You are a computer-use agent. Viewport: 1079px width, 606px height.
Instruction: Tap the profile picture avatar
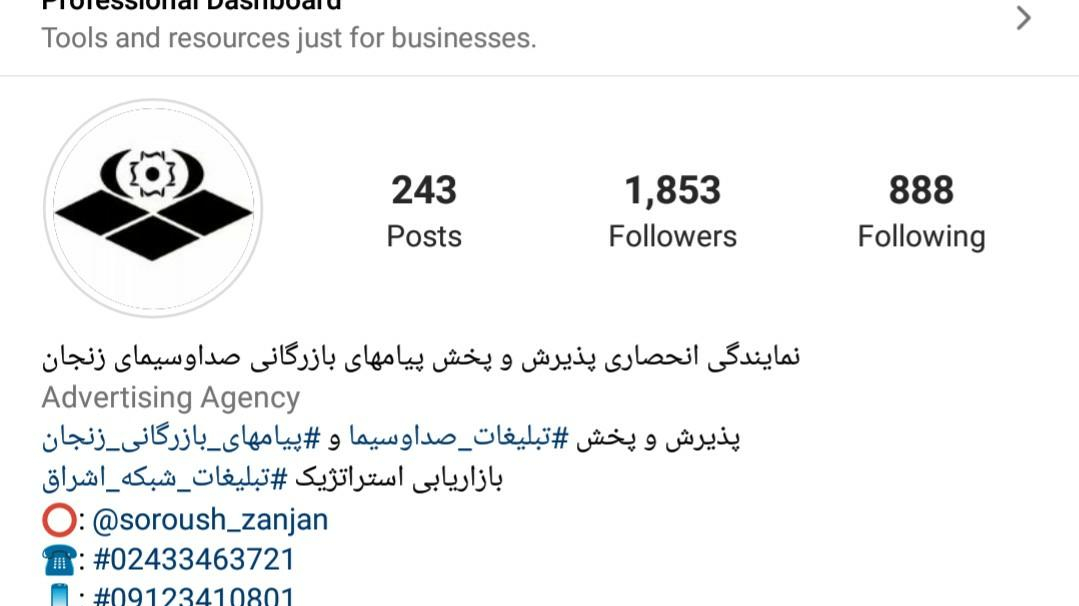coord(153,208)
